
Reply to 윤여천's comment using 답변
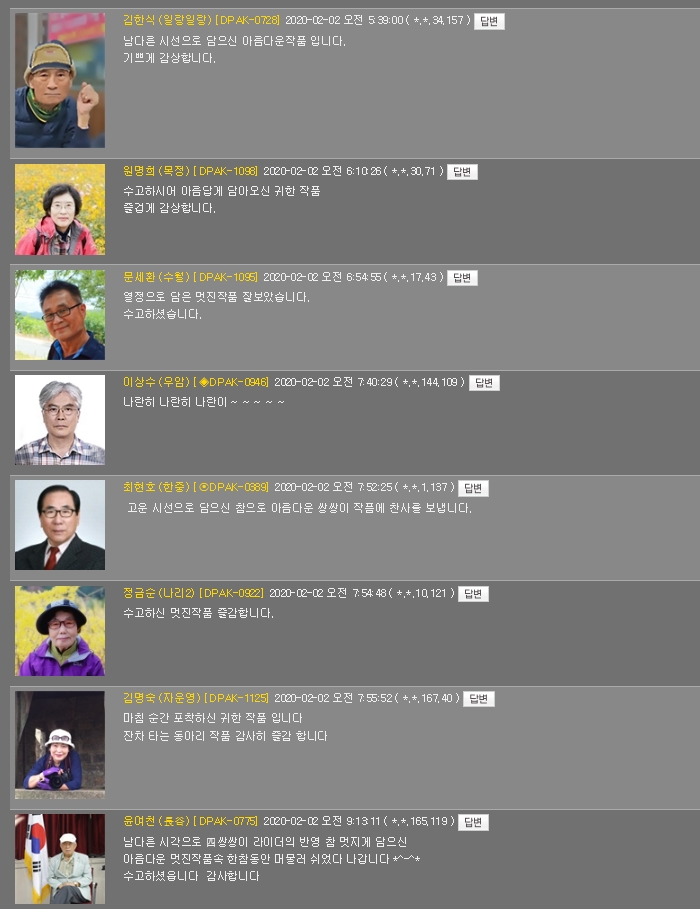(473, 822)
